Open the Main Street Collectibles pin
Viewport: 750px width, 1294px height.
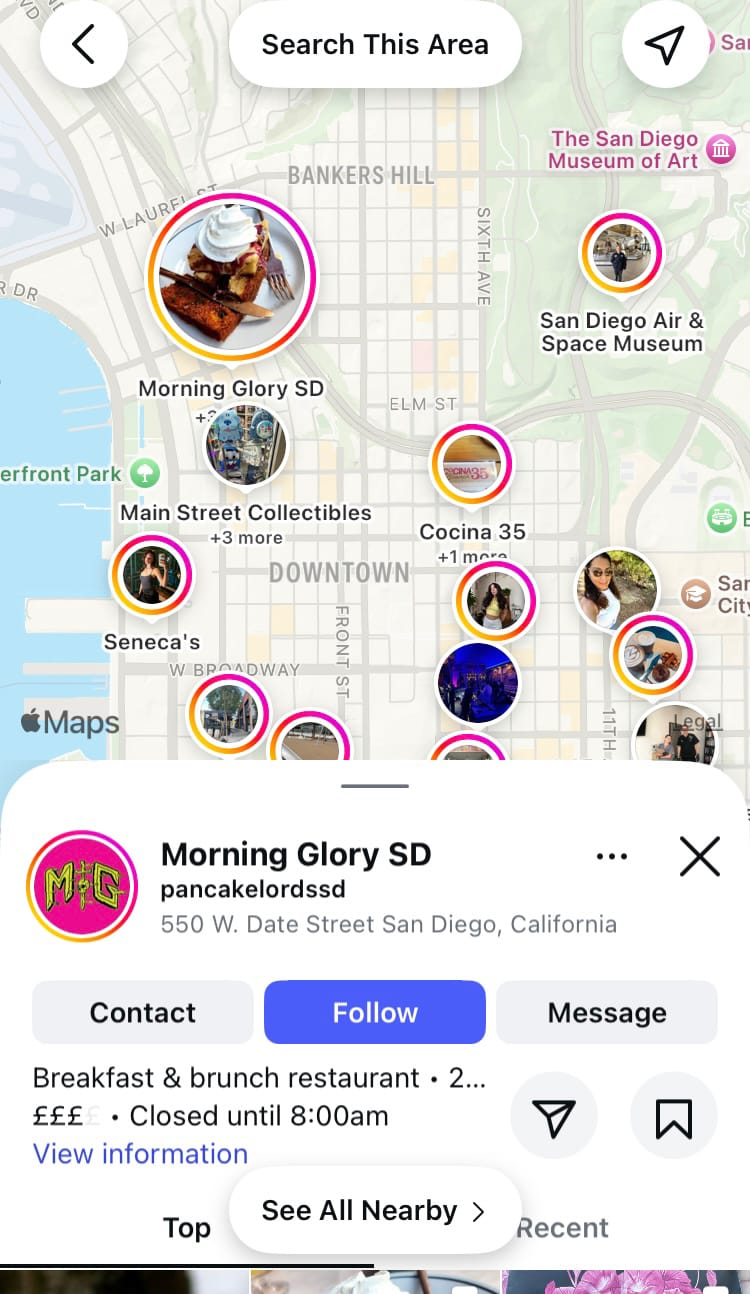coord(246,445)
